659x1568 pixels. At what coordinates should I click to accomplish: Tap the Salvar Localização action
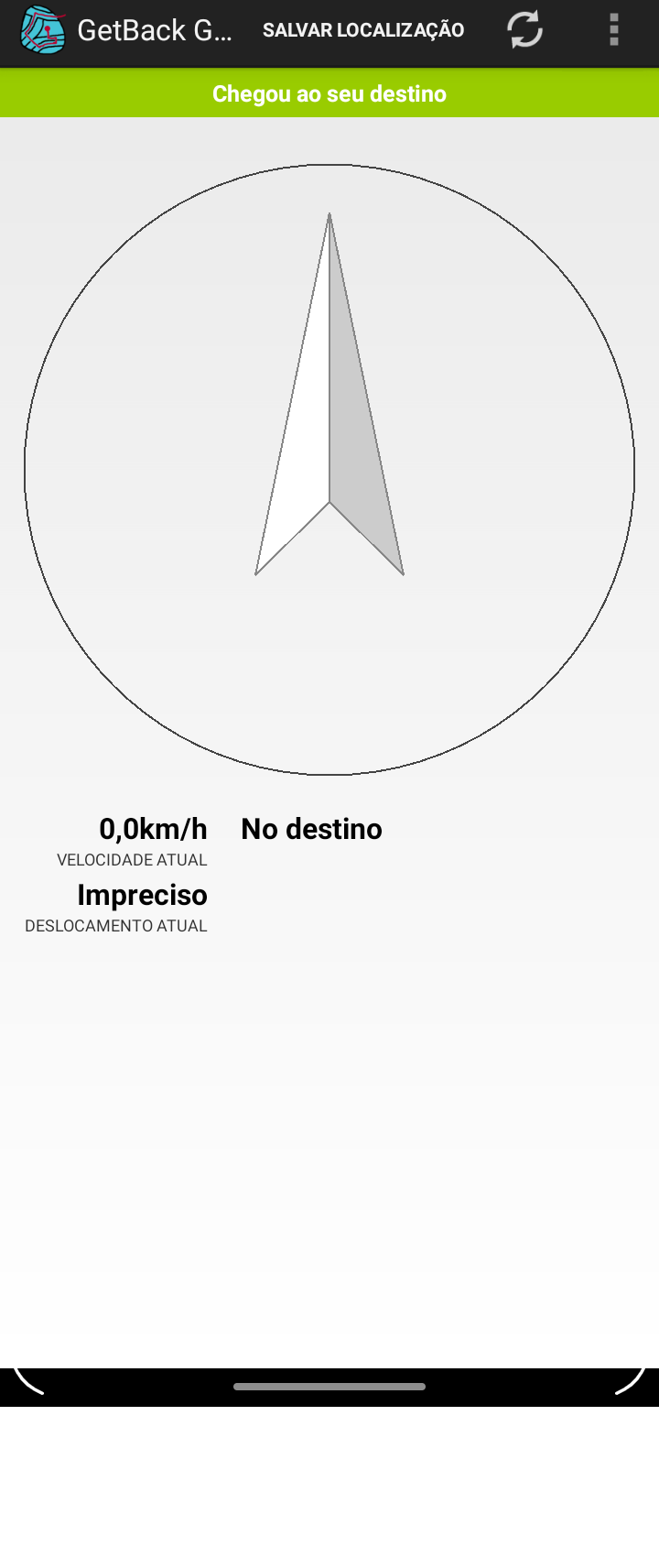[363, 30]
